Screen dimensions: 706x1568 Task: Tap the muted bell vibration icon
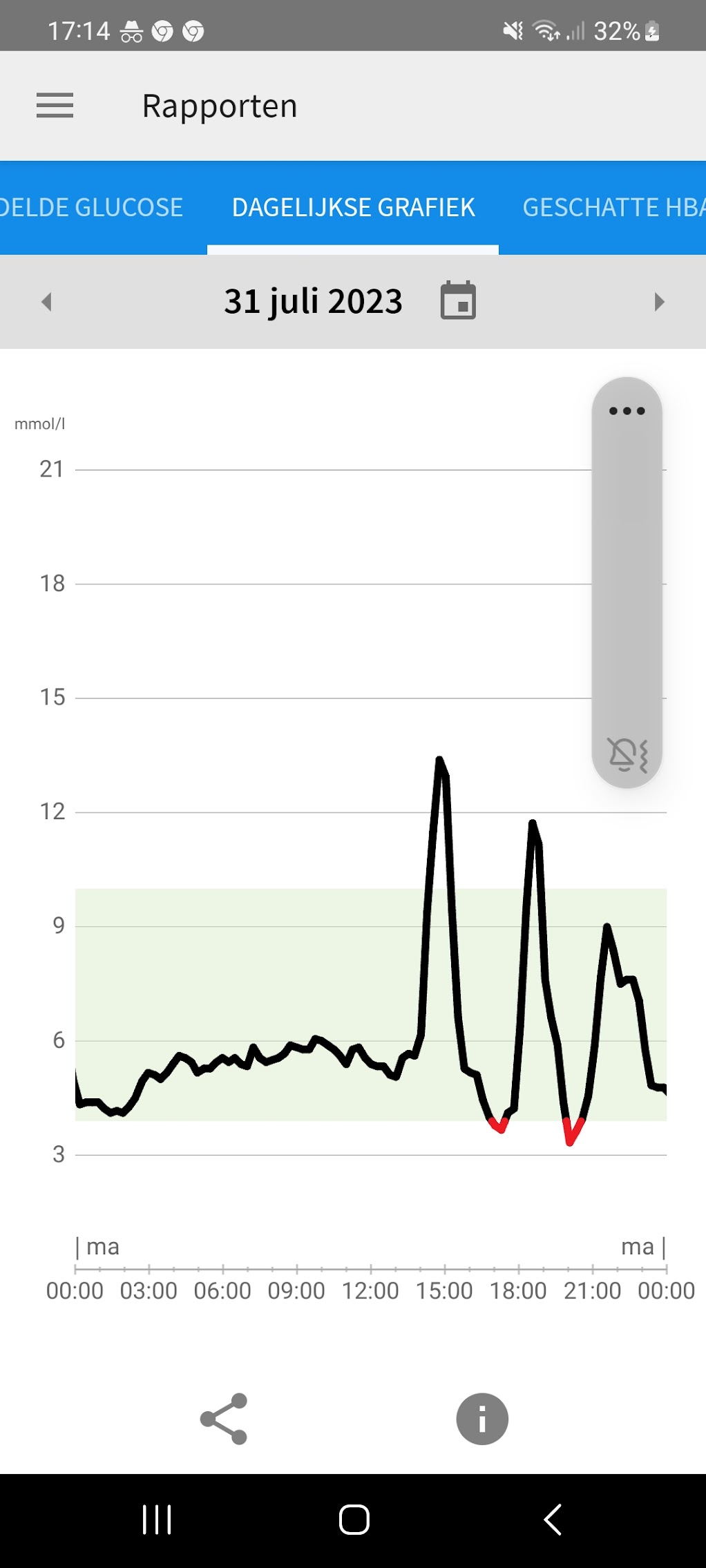(x=627, y=754)
